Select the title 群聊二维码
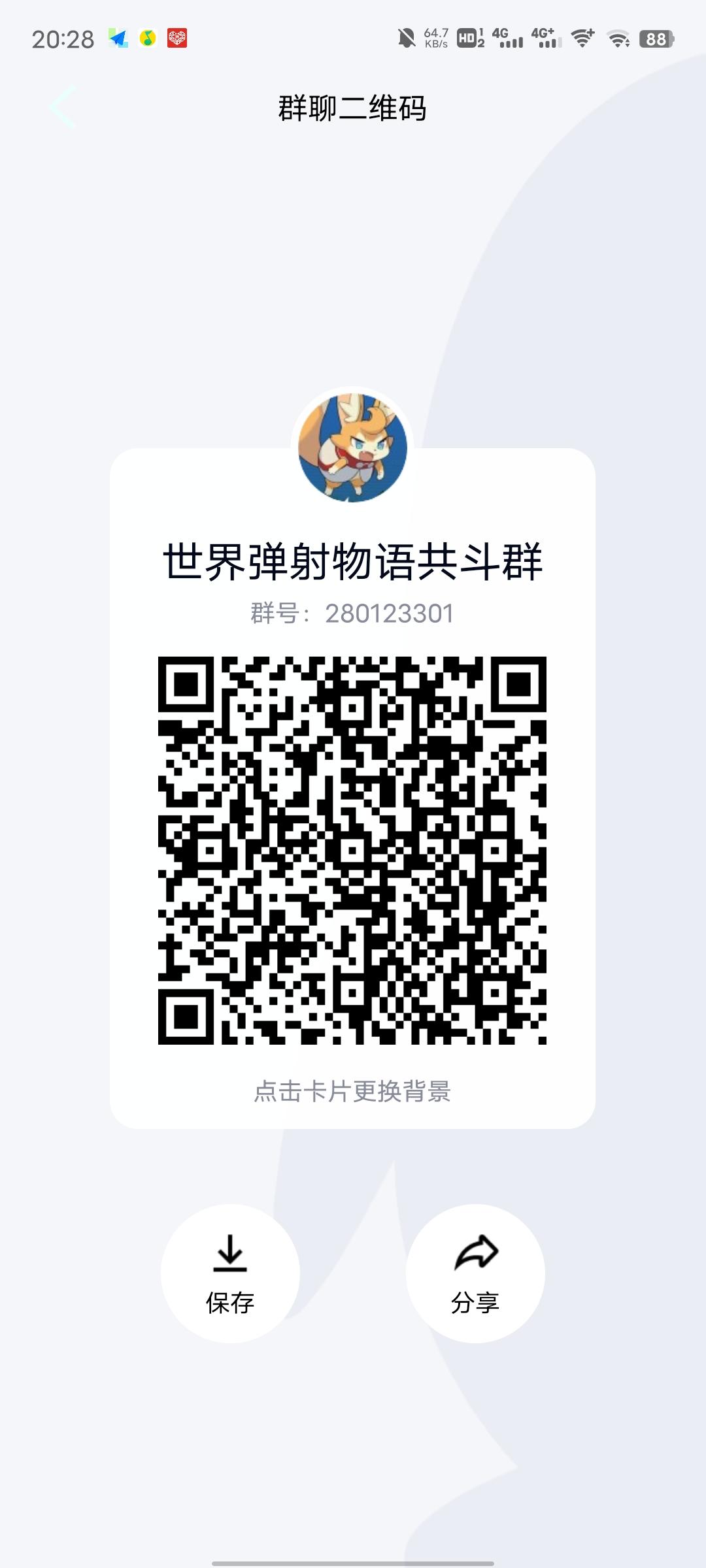706x1568 pixels. tap(353, 110)
